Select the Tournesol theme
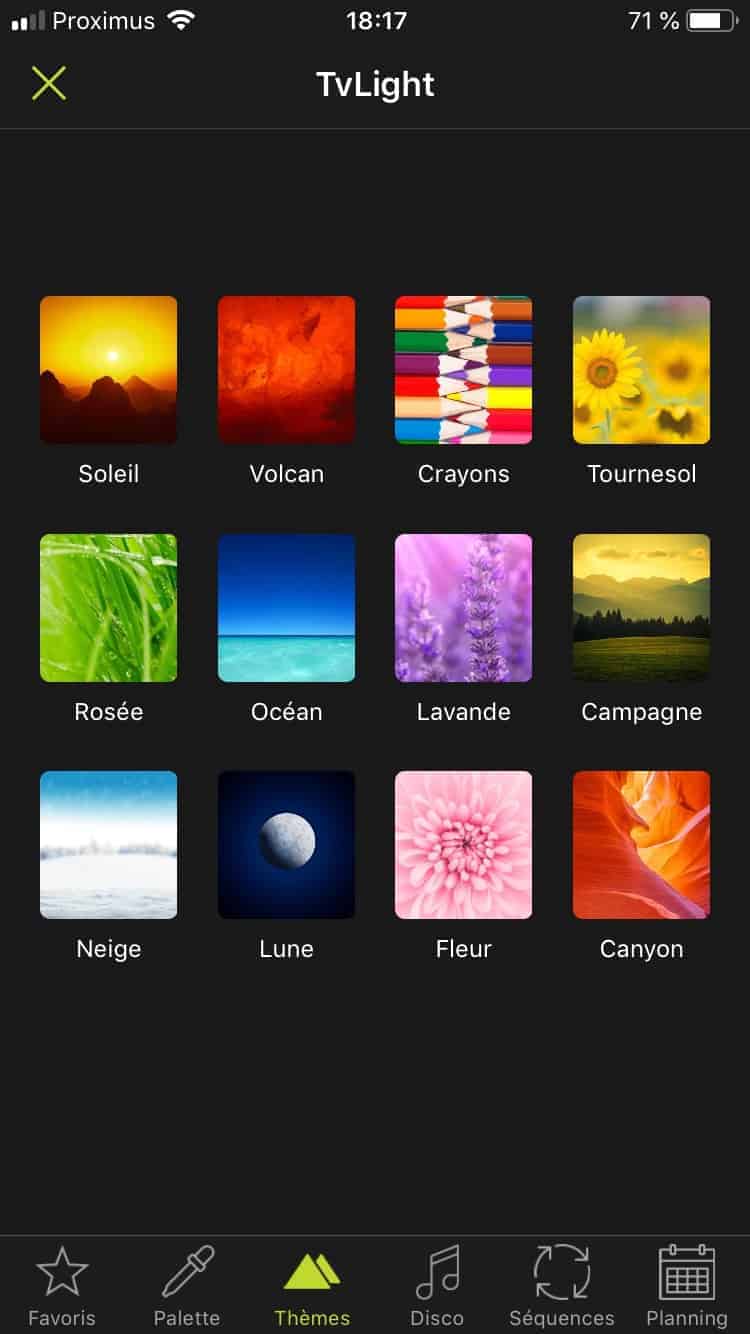Viewport: 750px width, 1334px height. pyautogui.click(x=641, y=370)
